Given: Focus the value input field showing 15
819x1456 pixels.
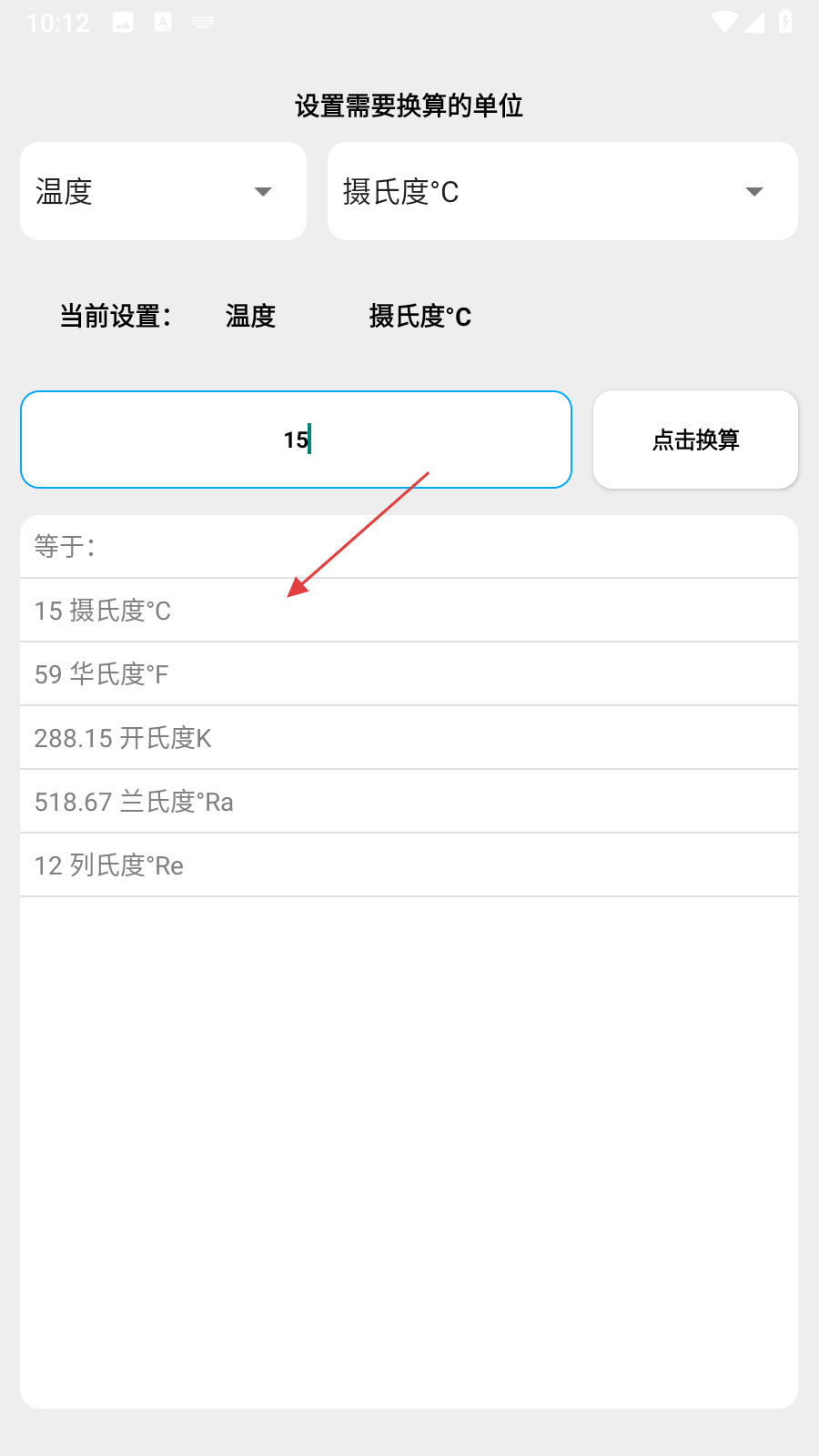Looking at the screenshot, I should tap(296, 440).
